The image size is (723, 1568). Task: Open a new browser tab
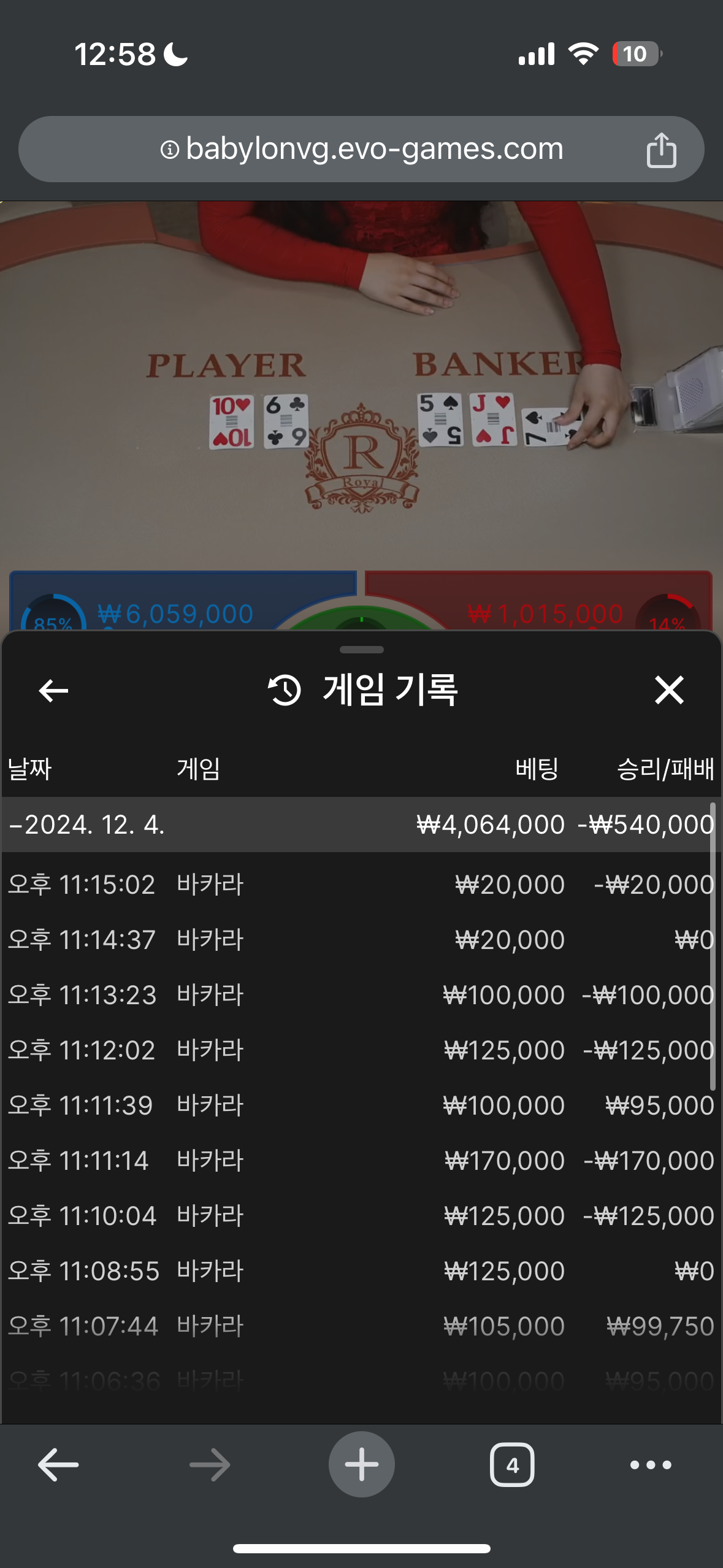pos(361,1465)
